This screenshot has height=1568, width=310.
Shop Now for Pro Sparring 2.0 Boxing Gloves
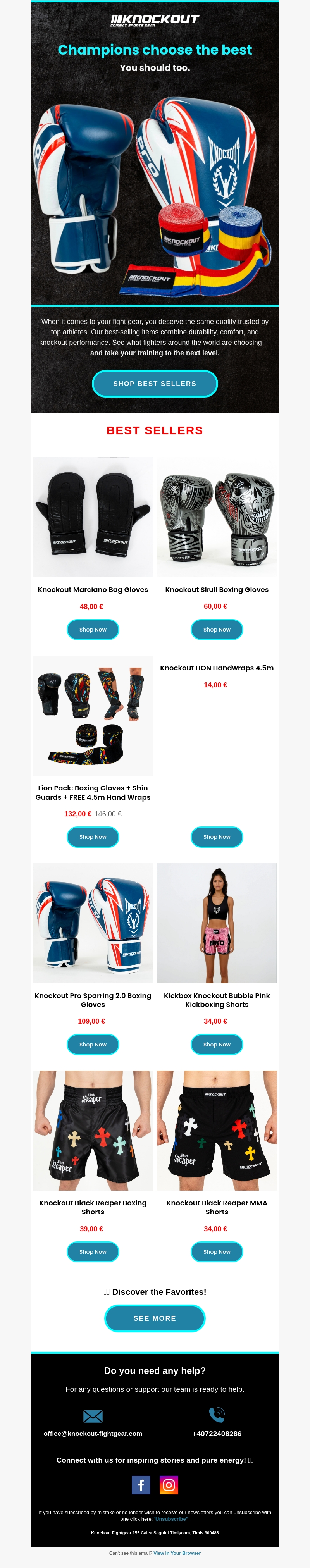click(x=93, y=1045)
